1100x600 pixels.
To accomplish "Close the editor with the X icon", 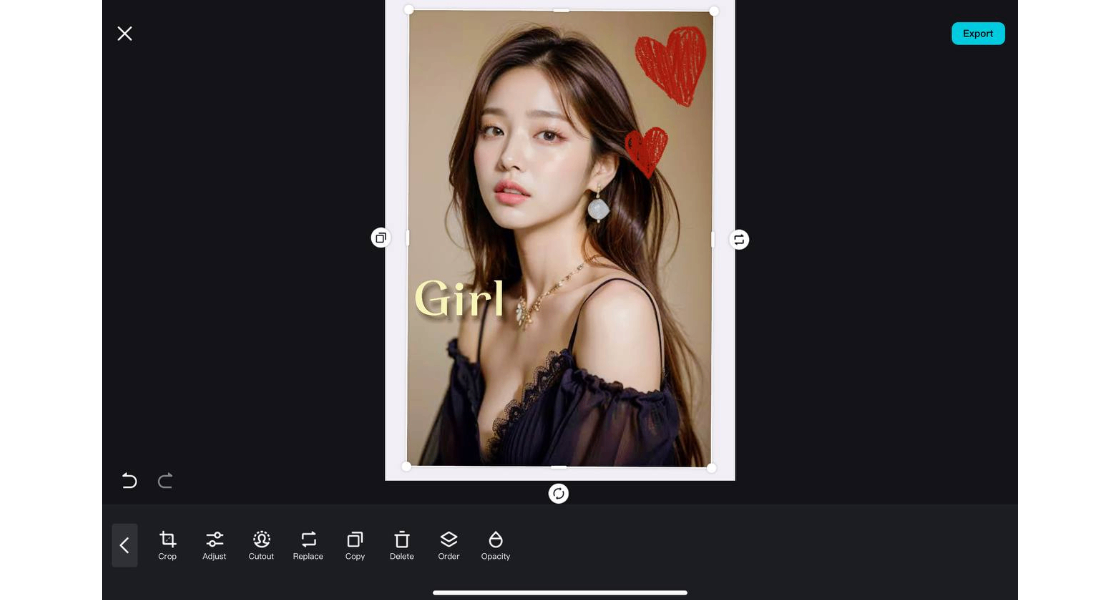I will [125, 34].
